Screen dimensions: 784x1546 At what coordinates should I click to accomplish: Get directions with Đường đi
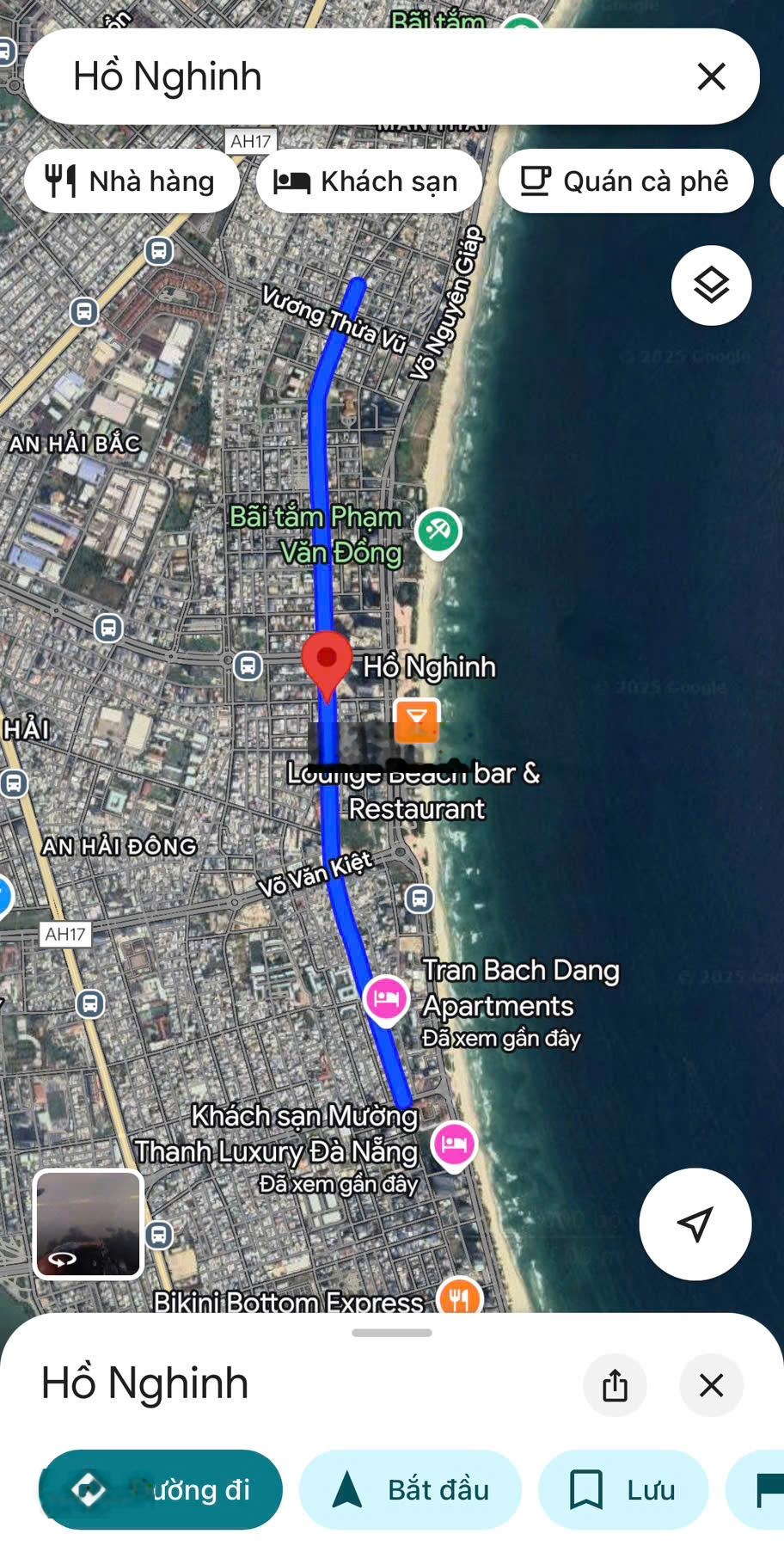click(x=162, y=1489)
